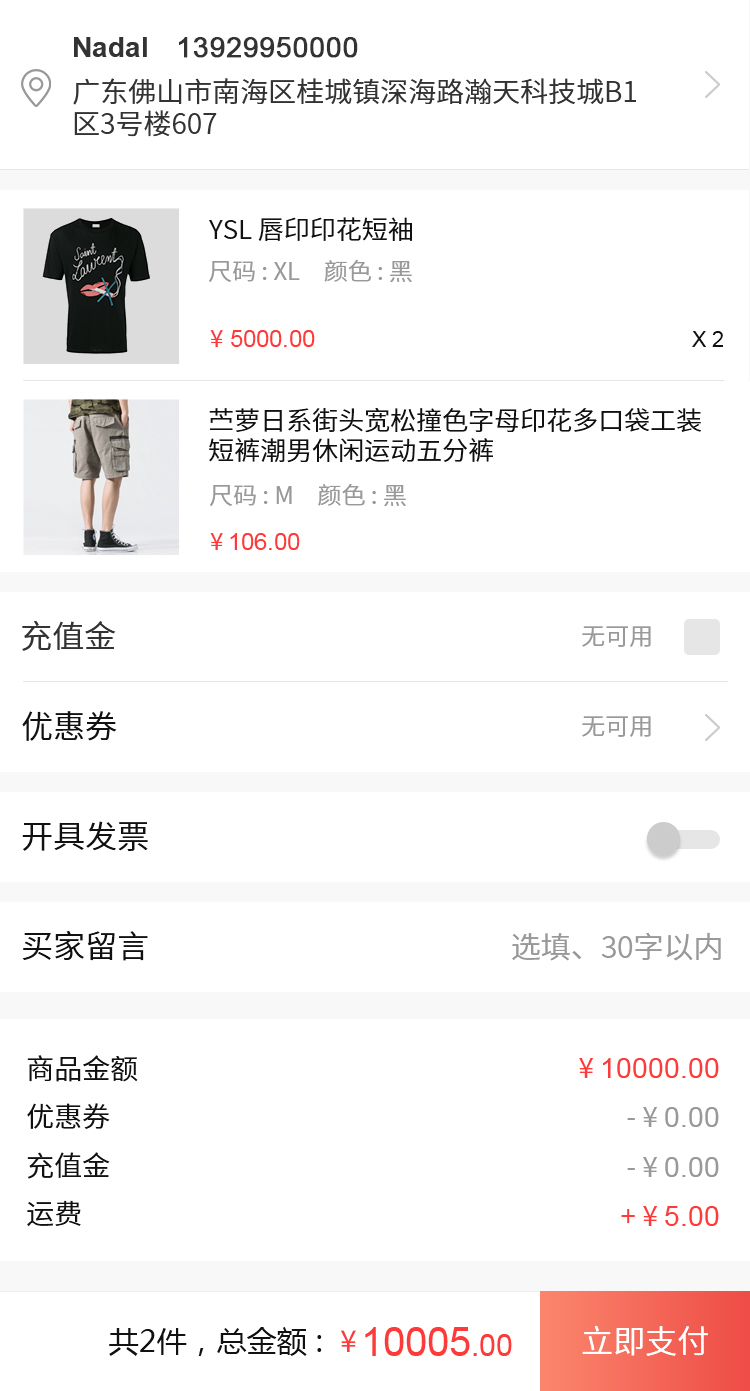
Task: Check the 充值金 balance checkbox
Action: pos(701,637)
